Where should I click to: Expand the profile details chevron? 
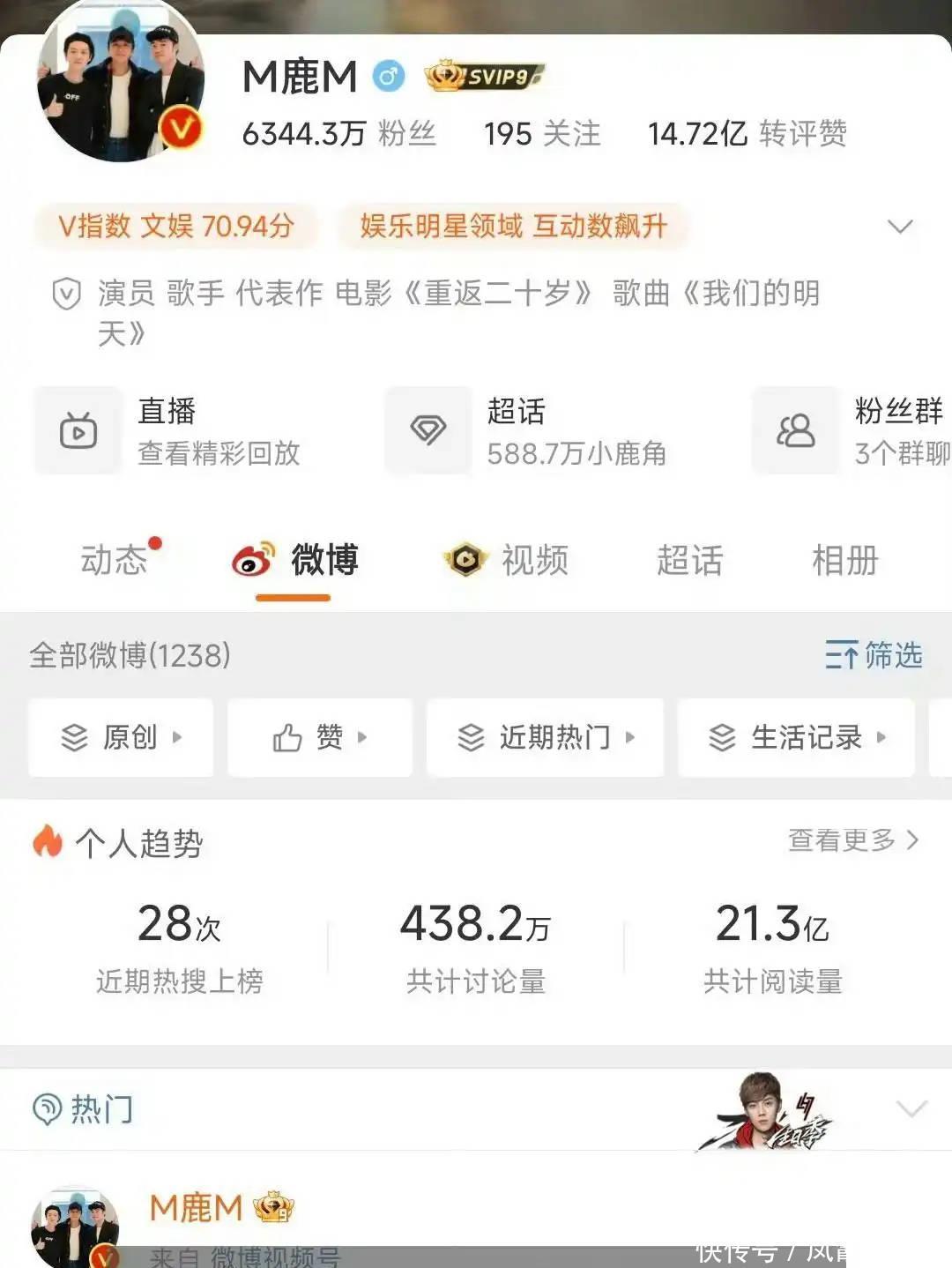click(899, 227)
